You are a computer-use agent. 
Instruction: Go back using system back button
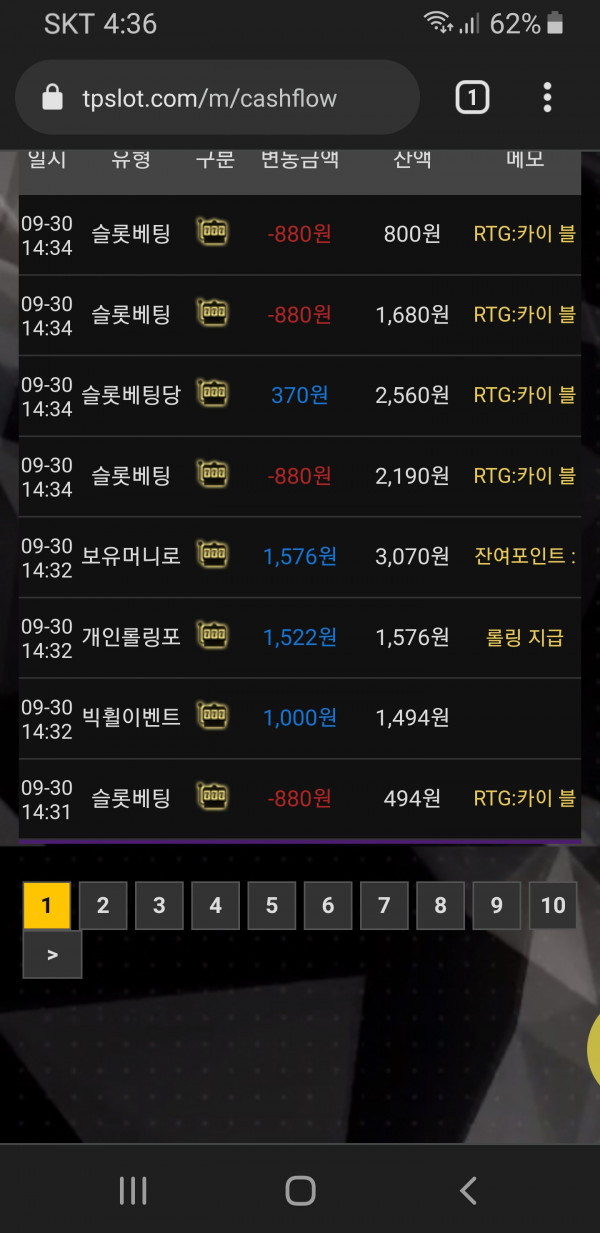pyautogui.click(x=467, y=1190)
